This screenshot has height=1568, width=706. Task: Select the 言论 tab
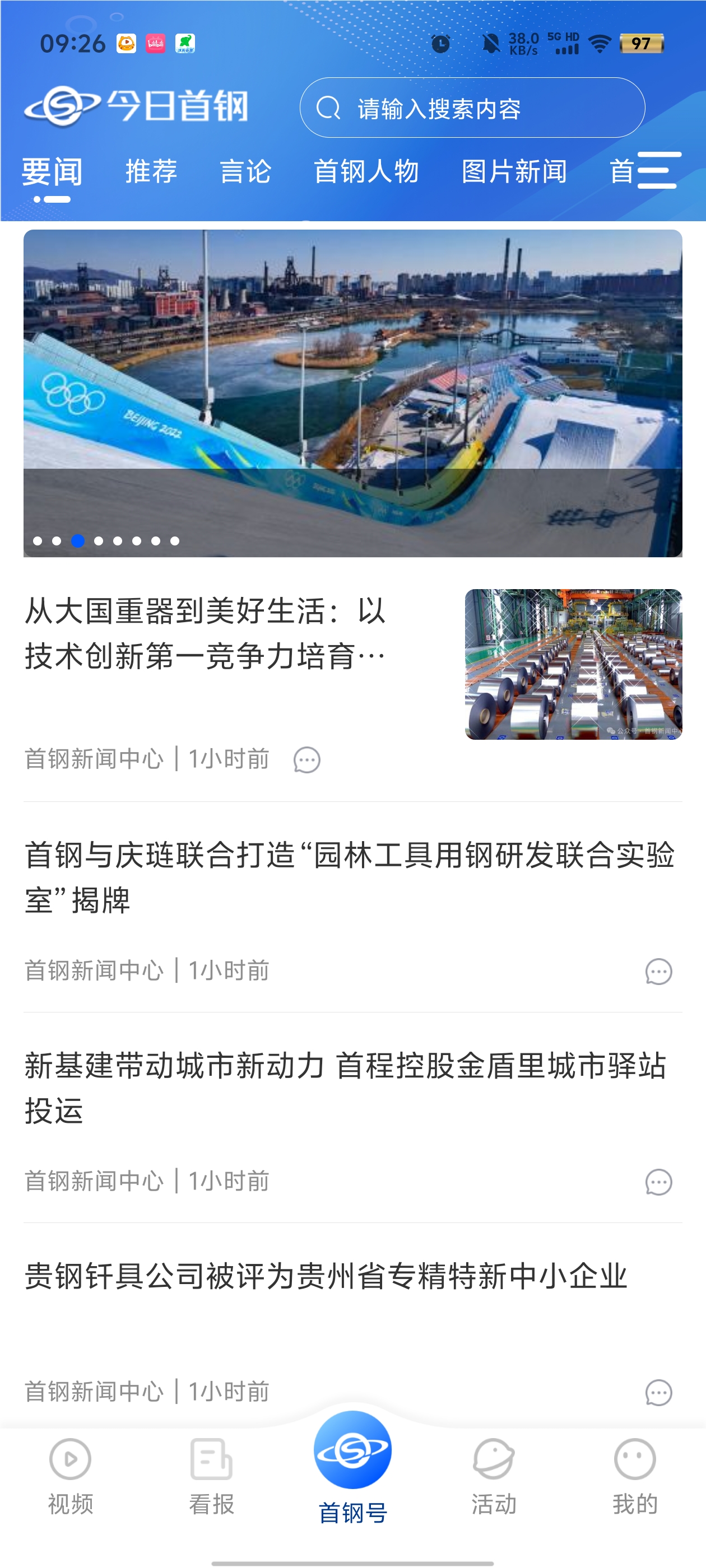coord(245,171)
